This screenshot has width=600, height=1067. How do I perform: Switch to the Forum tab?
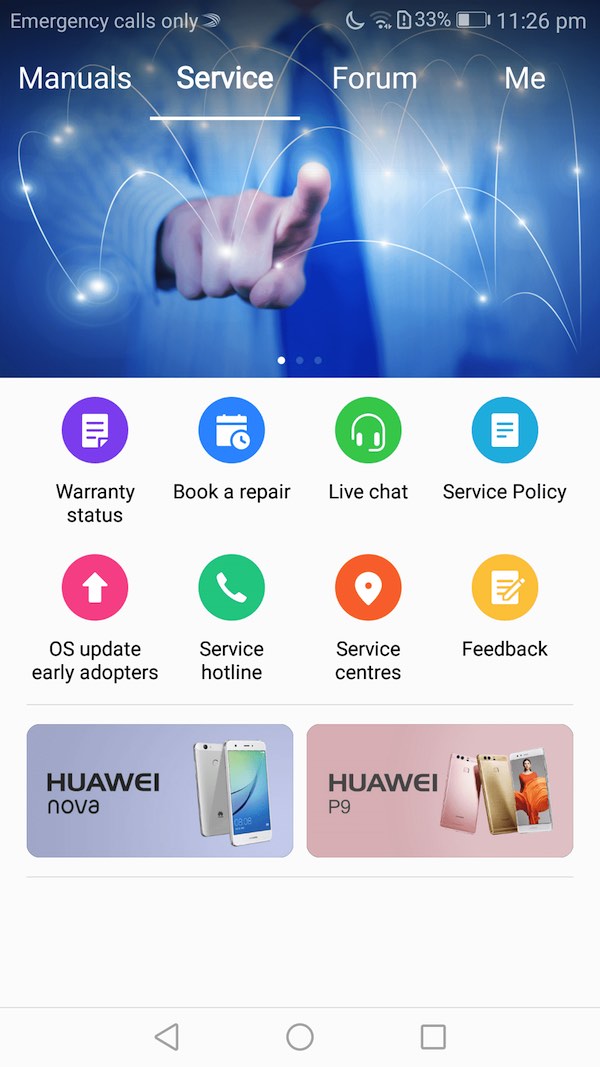coord(374,78)
